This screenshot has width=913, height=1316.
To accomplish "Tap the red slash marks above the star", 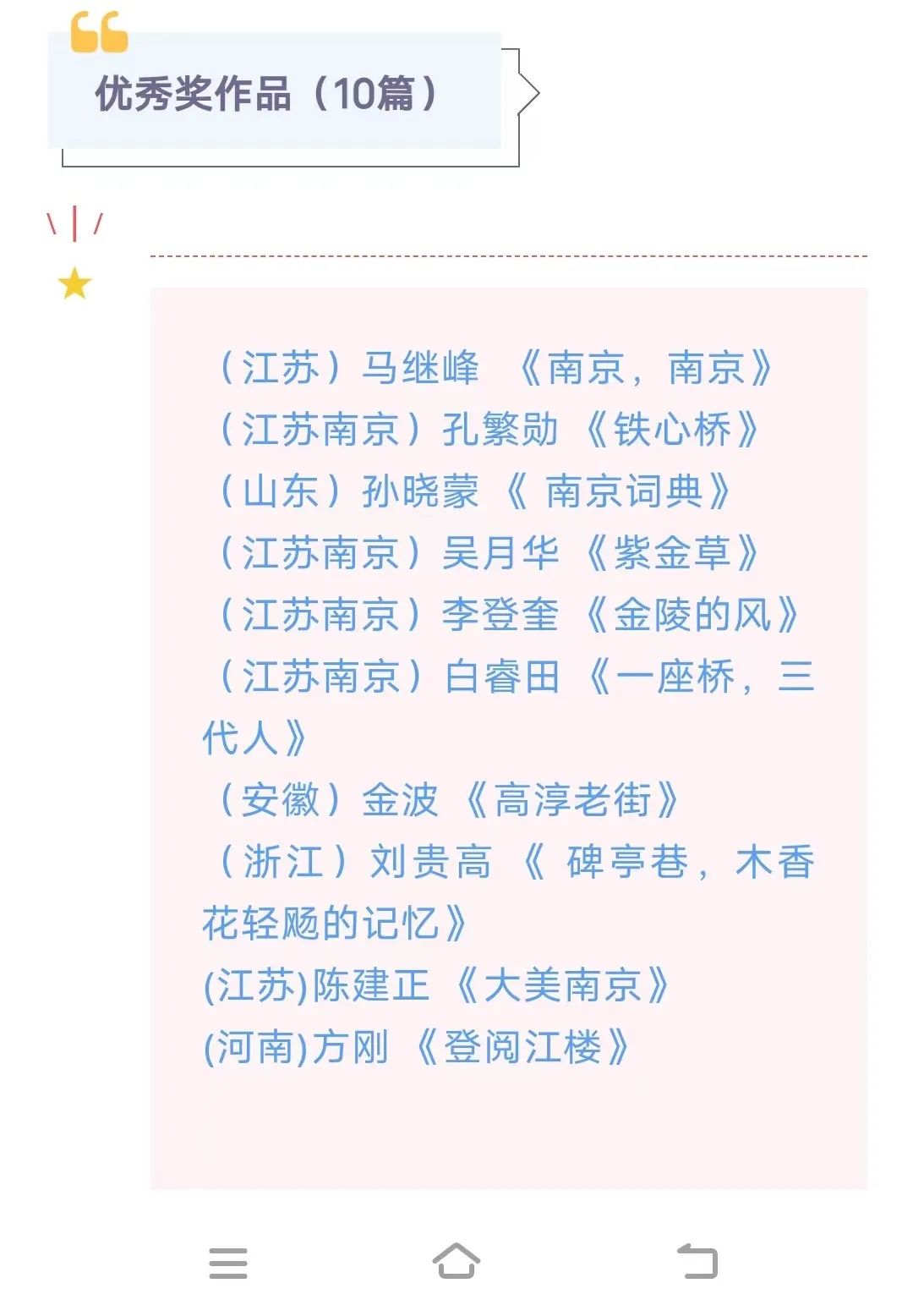I will tap(74, 226).
